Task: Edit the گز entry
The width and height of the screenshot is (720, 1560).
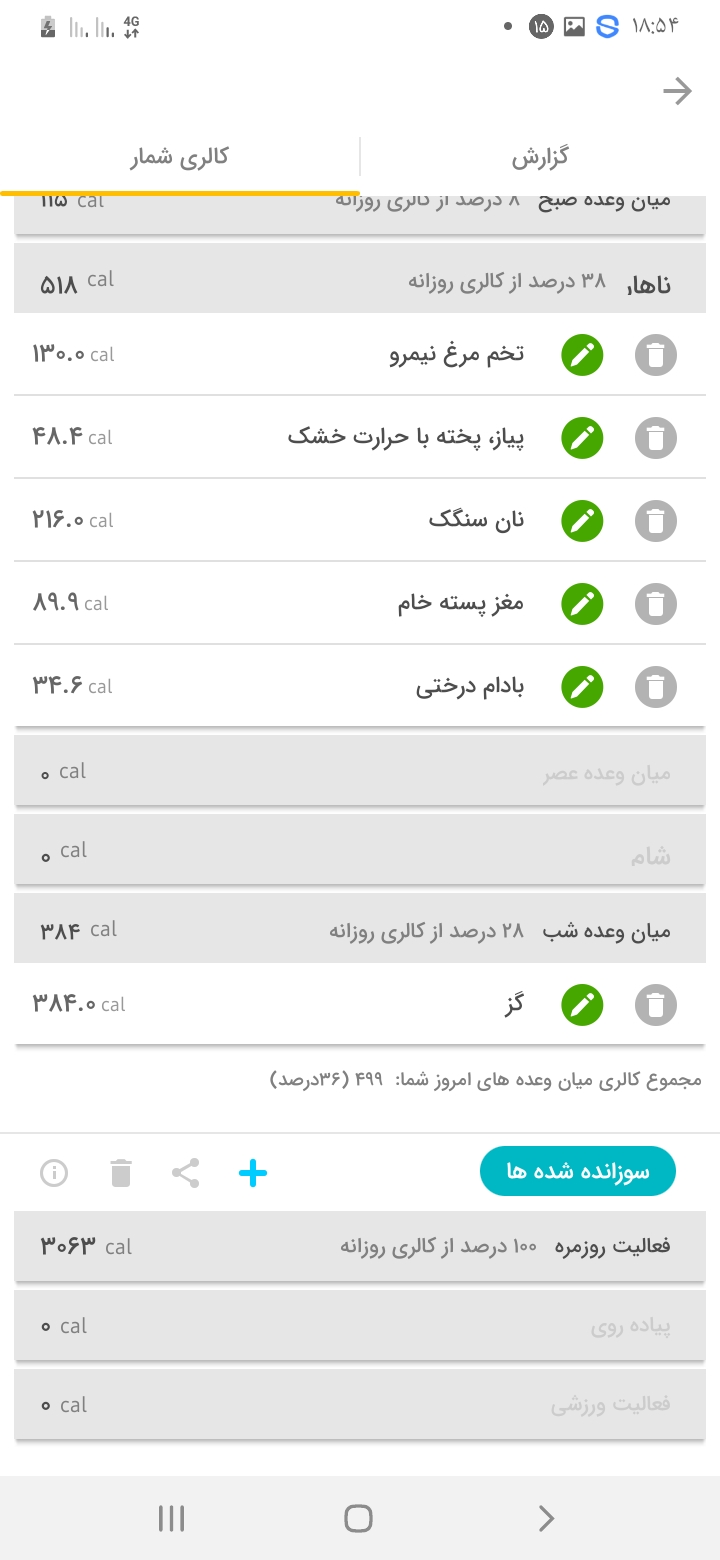Action: (582, 1005)
